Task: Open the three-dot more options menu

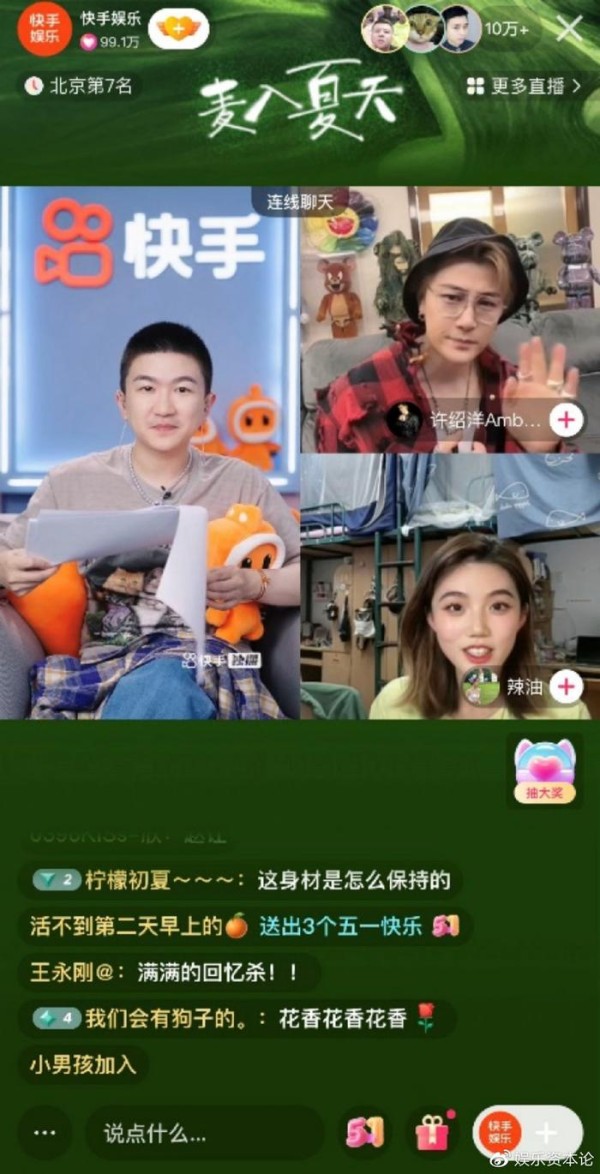Action: click(x=44, y=1133)
